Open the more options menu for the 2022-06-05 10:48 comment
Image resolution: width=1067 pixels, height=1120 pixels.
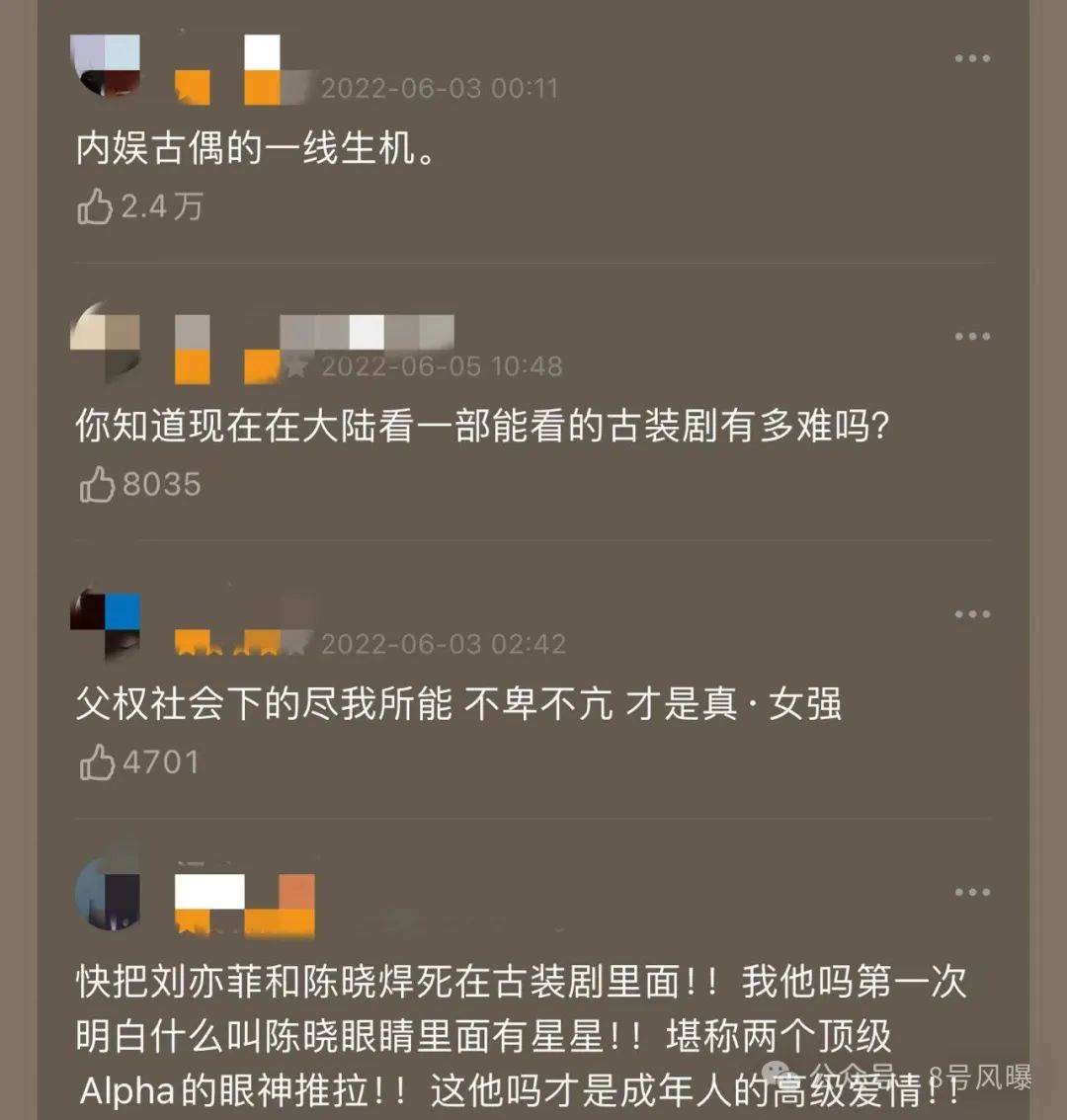tap(972, 337)
